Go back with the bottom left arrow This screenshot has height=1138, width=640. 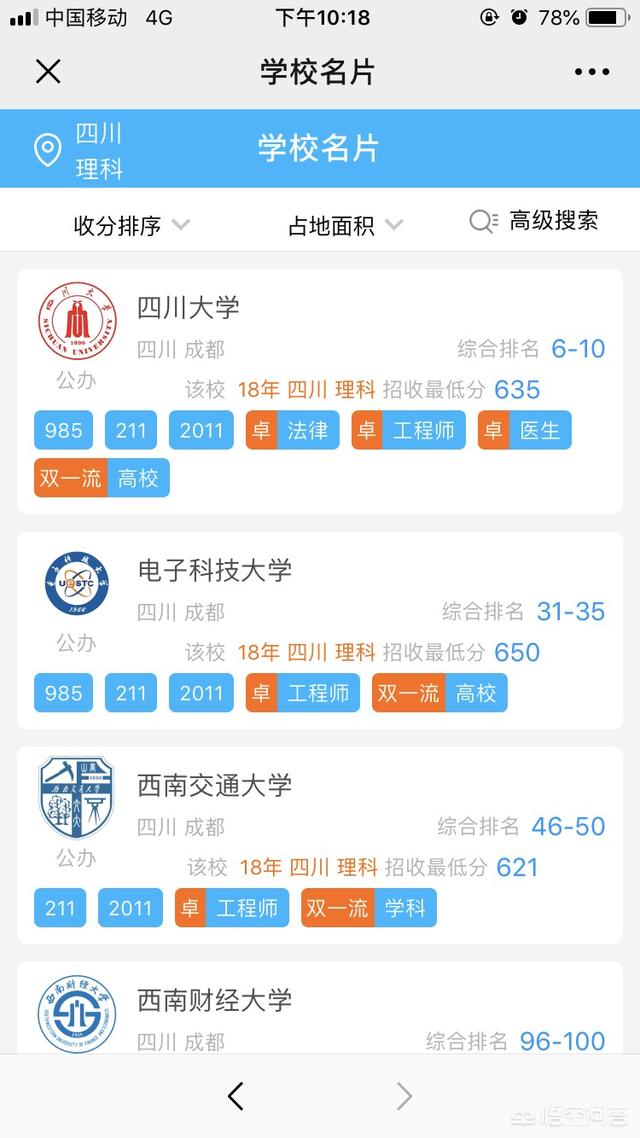pos(235,1096)
